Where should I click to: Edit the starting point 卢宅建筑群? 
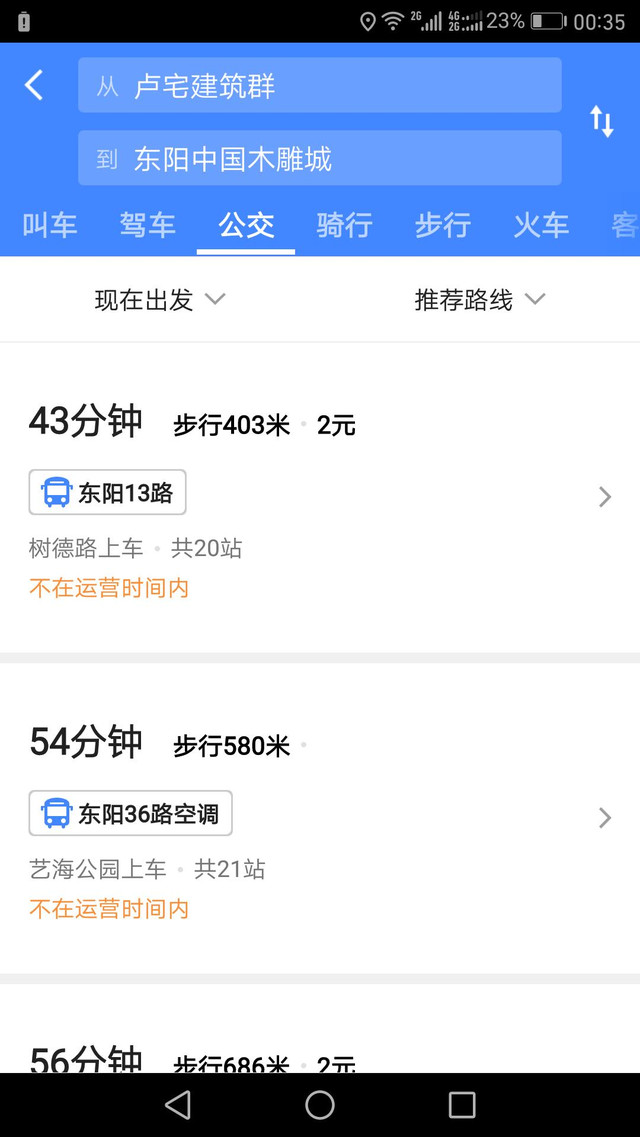[x=320, y=86]
